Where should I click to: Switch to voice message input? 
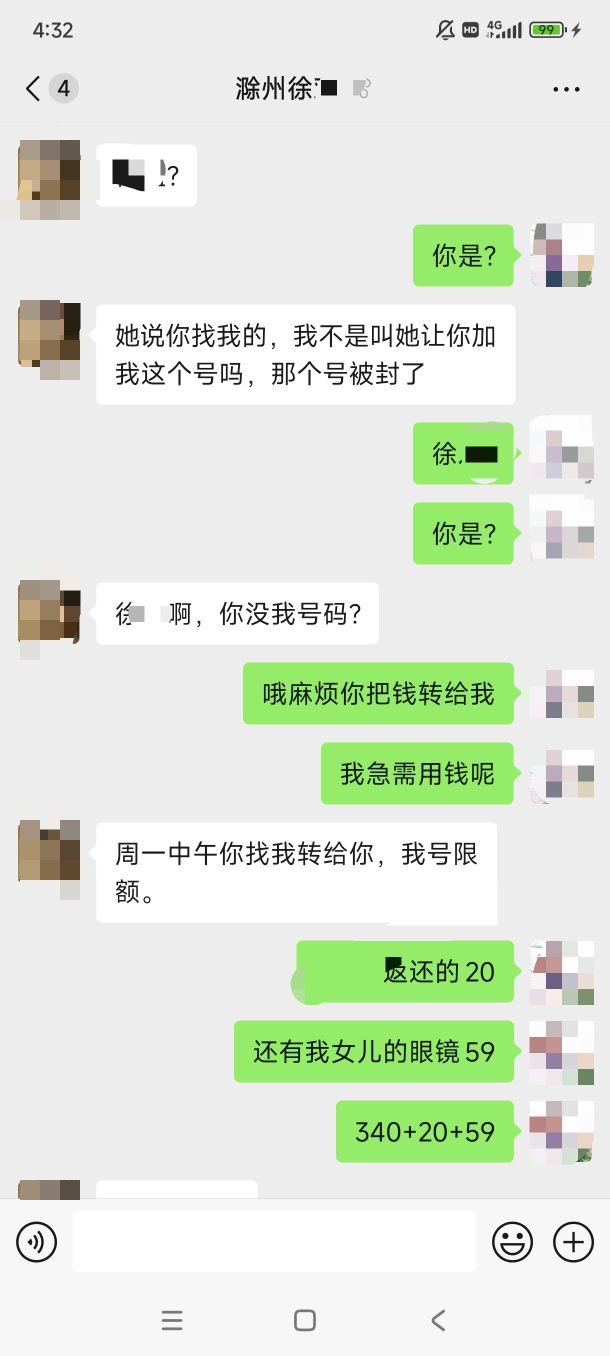(x=37, y=1242)
